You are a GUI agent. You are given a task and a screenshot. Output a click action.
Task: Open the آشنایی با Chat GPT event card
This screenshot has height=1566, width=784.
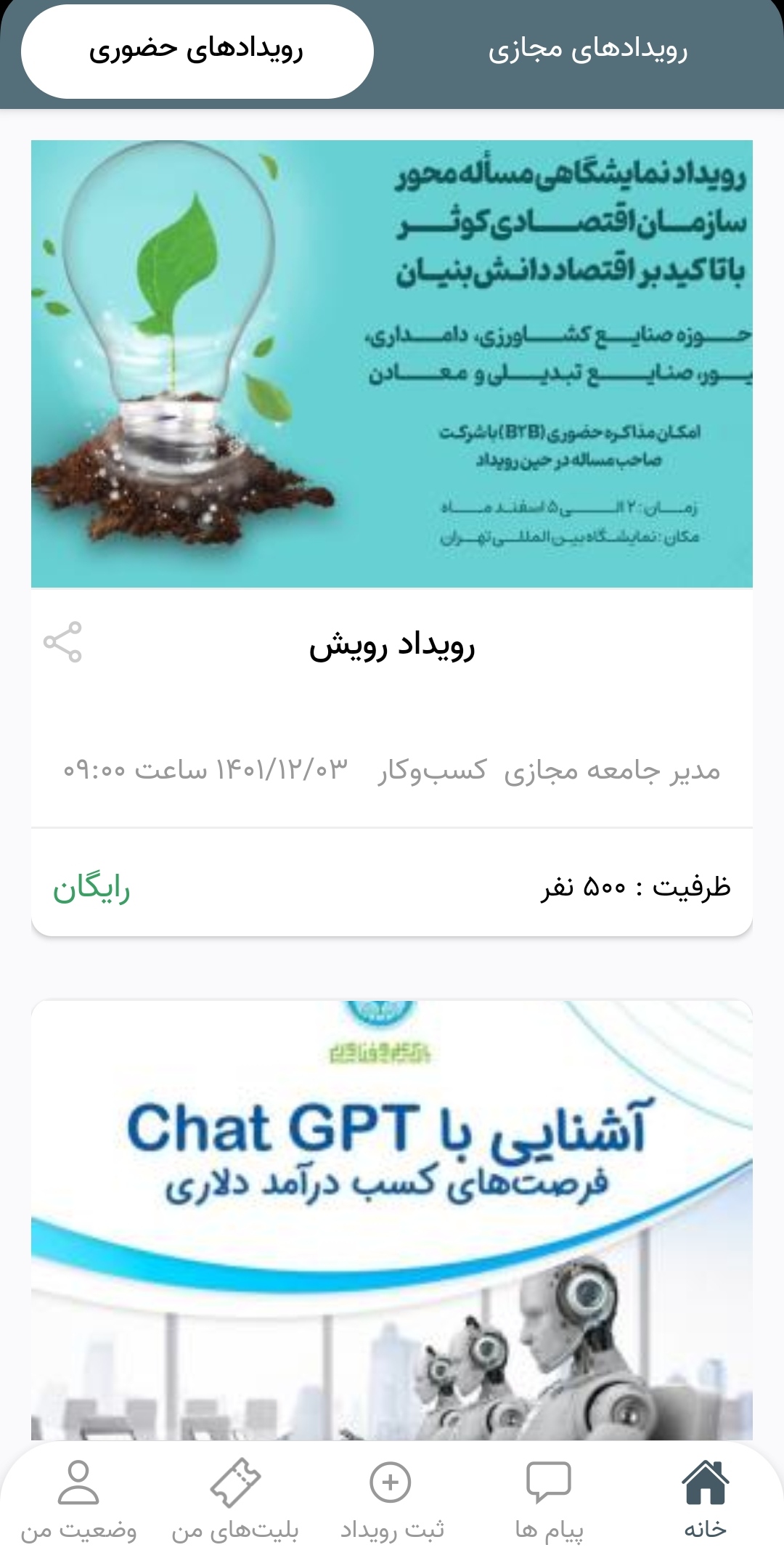(x=392, y=1220)
